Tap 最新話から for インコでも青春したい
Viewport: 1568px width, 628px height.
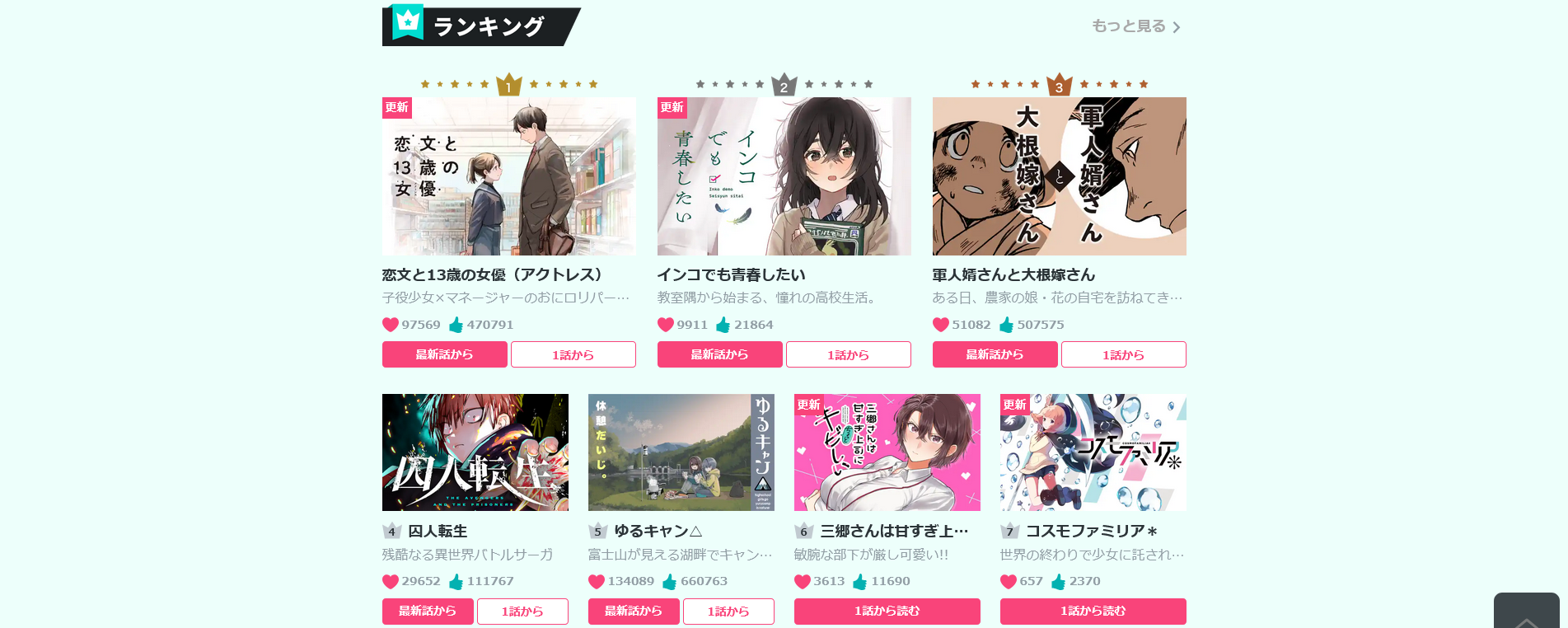tap(719, 354)
